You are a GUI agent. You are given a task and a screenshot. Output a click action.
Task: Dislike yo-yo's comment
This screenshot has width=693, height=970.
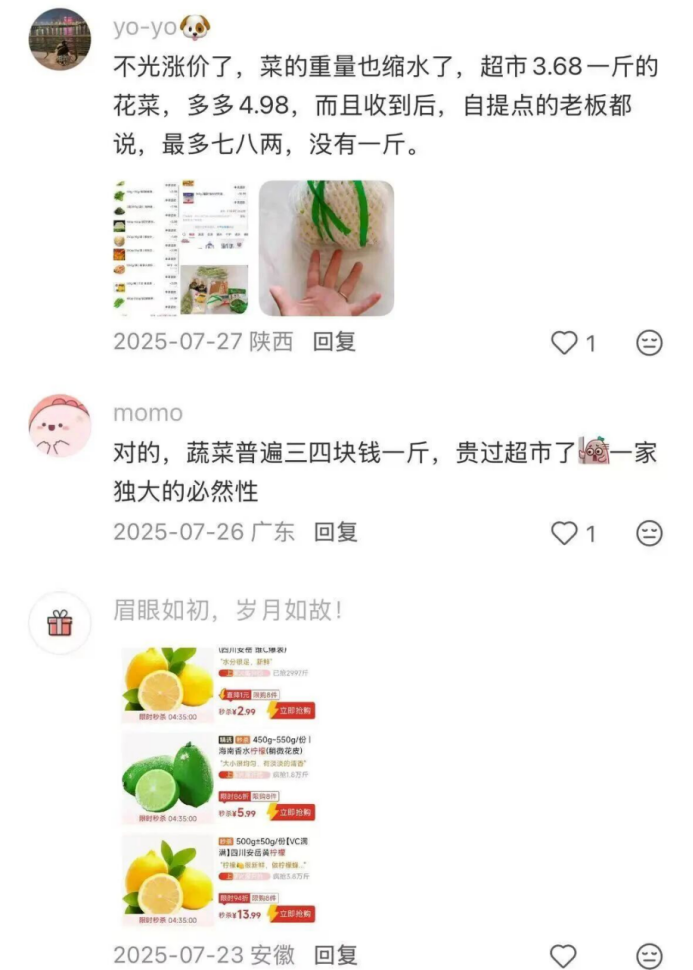(x=649, y=343)
